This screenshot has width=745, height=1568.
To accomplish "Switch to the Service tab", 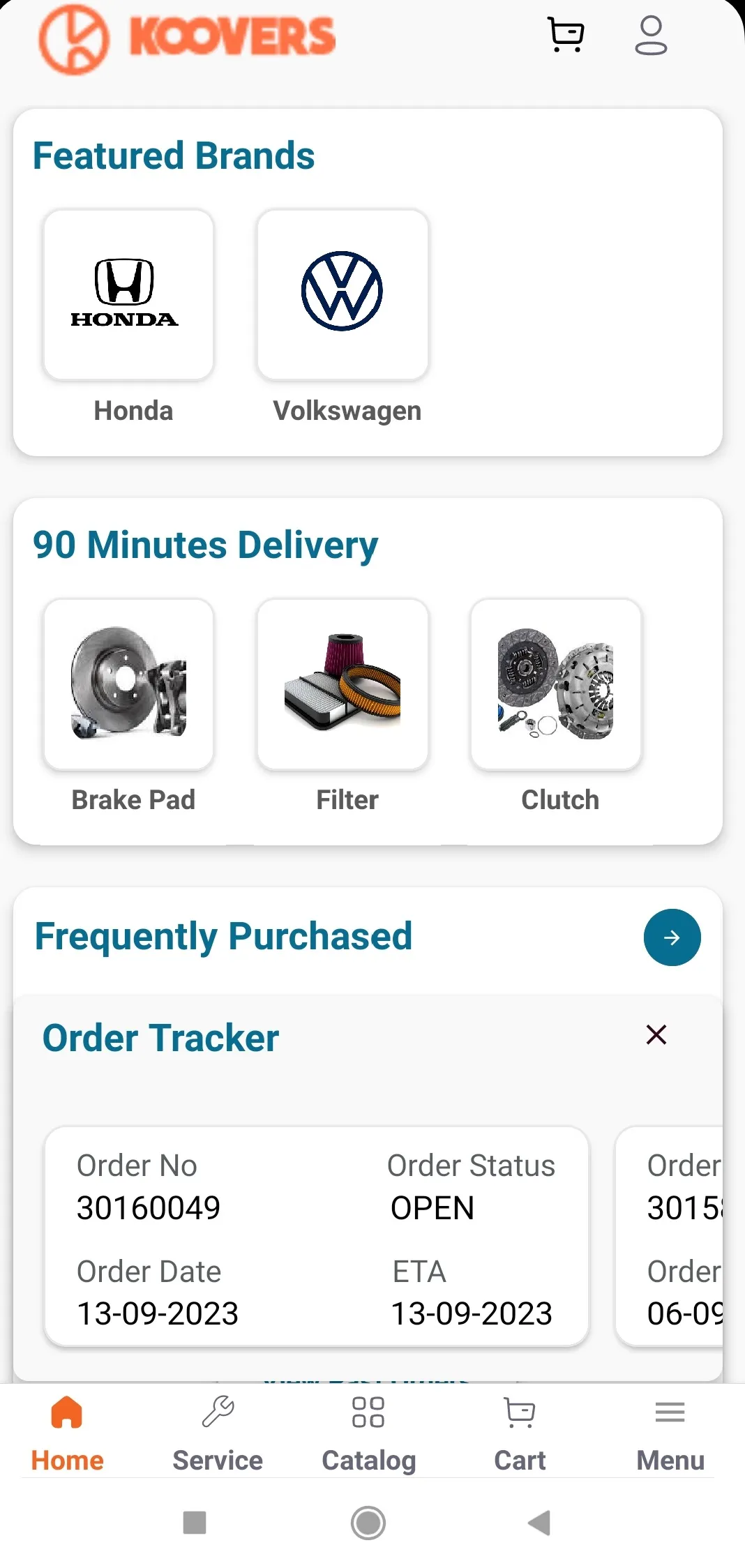I will click(x=218, y=1433).
